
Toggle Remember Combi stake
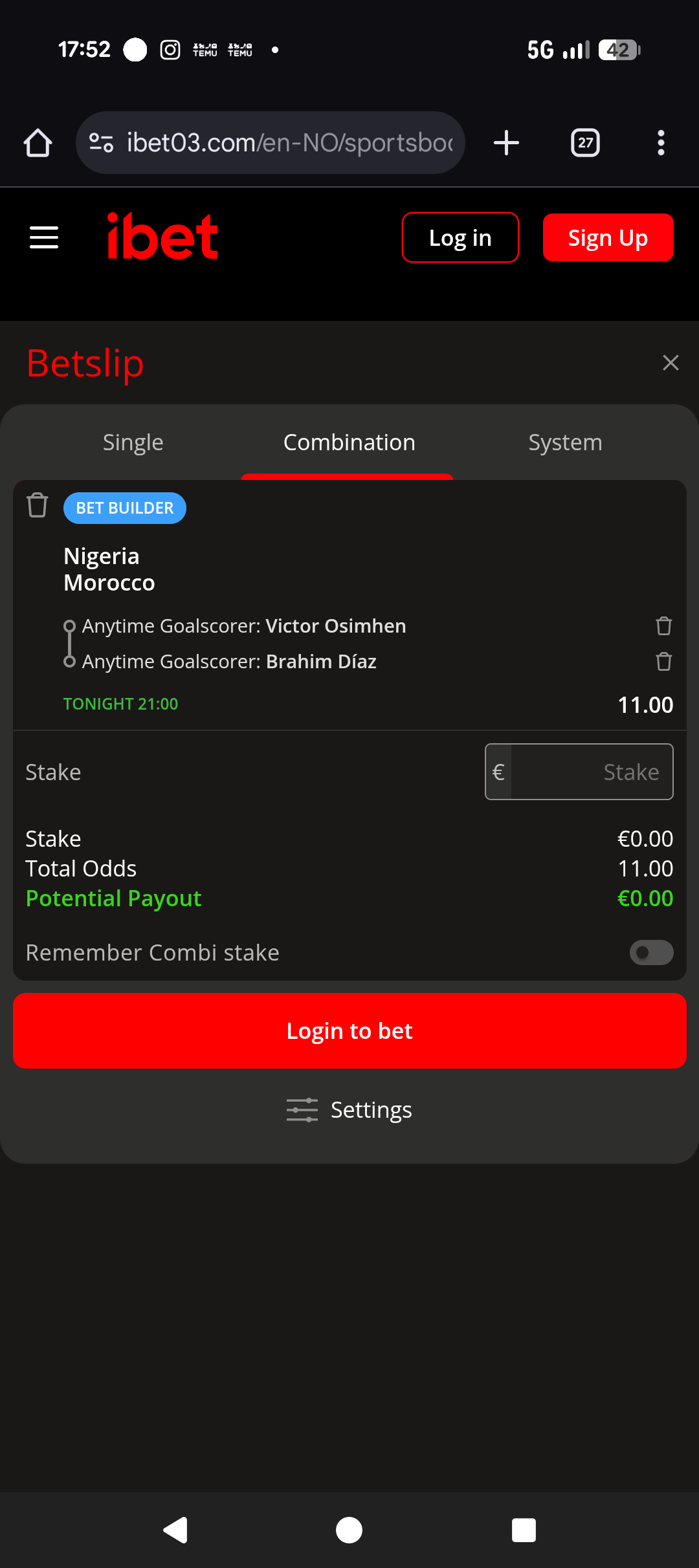(651, 952)
